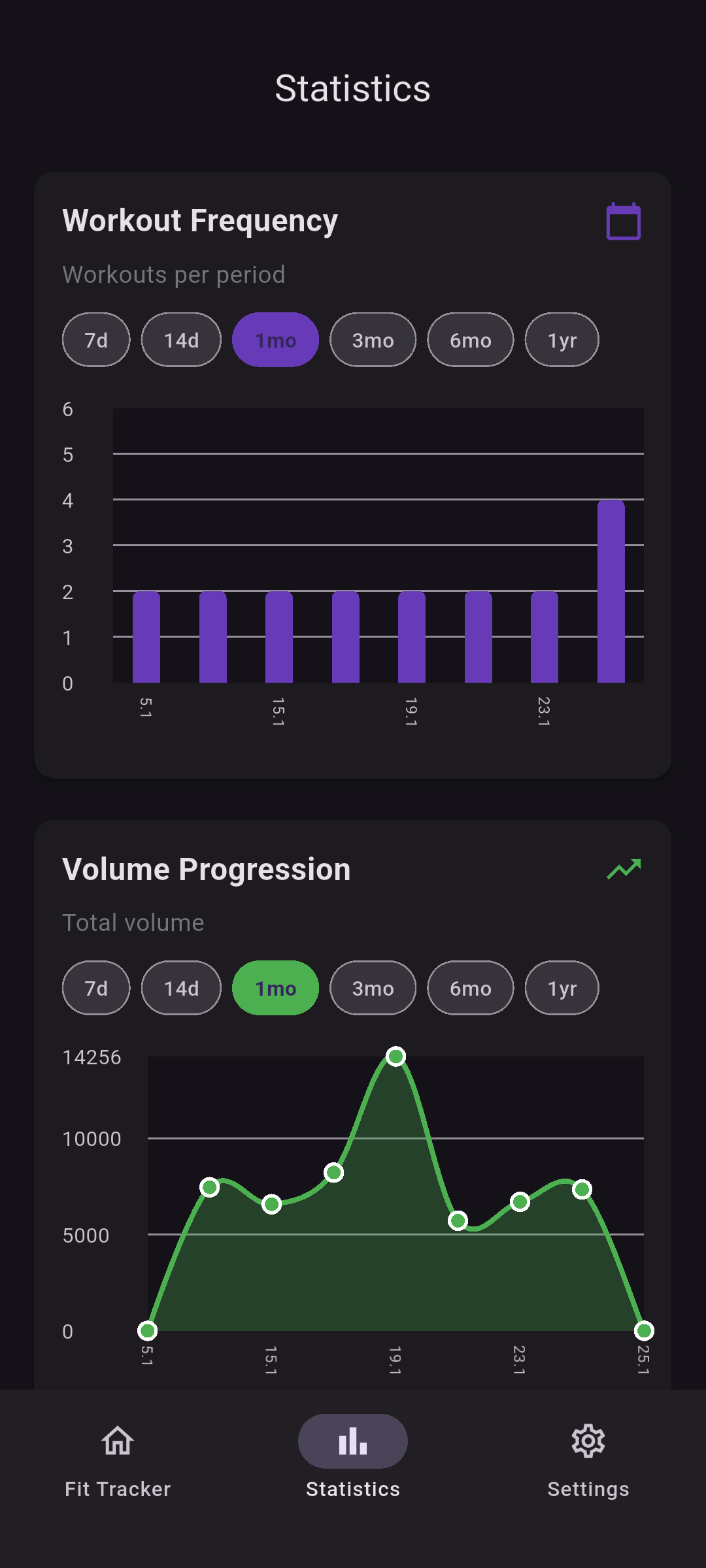Select 7d period for Workout Frequency
Screen dimensions: 706x1568
click(x=95, y=340)
